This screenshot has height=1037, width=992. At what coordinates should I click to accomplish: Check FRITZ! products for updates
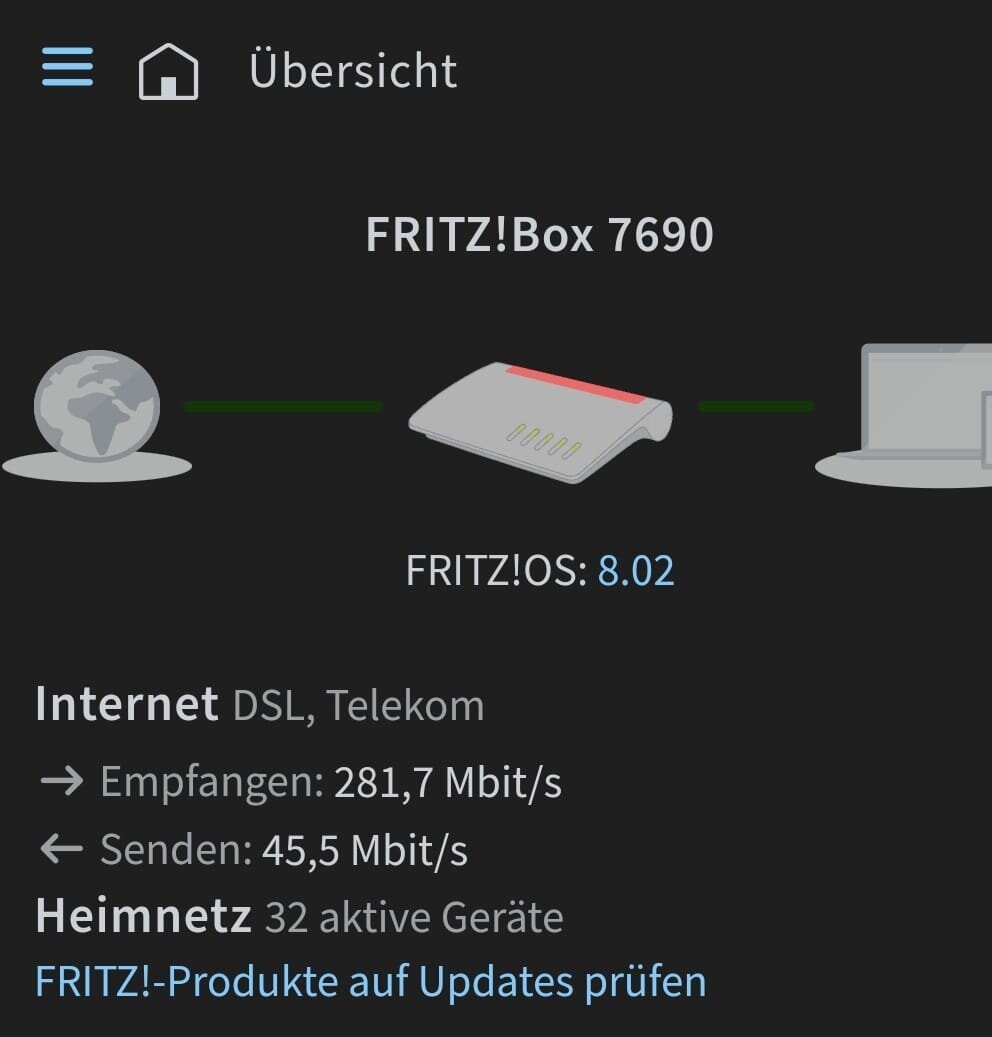click(x=370, y=982)
